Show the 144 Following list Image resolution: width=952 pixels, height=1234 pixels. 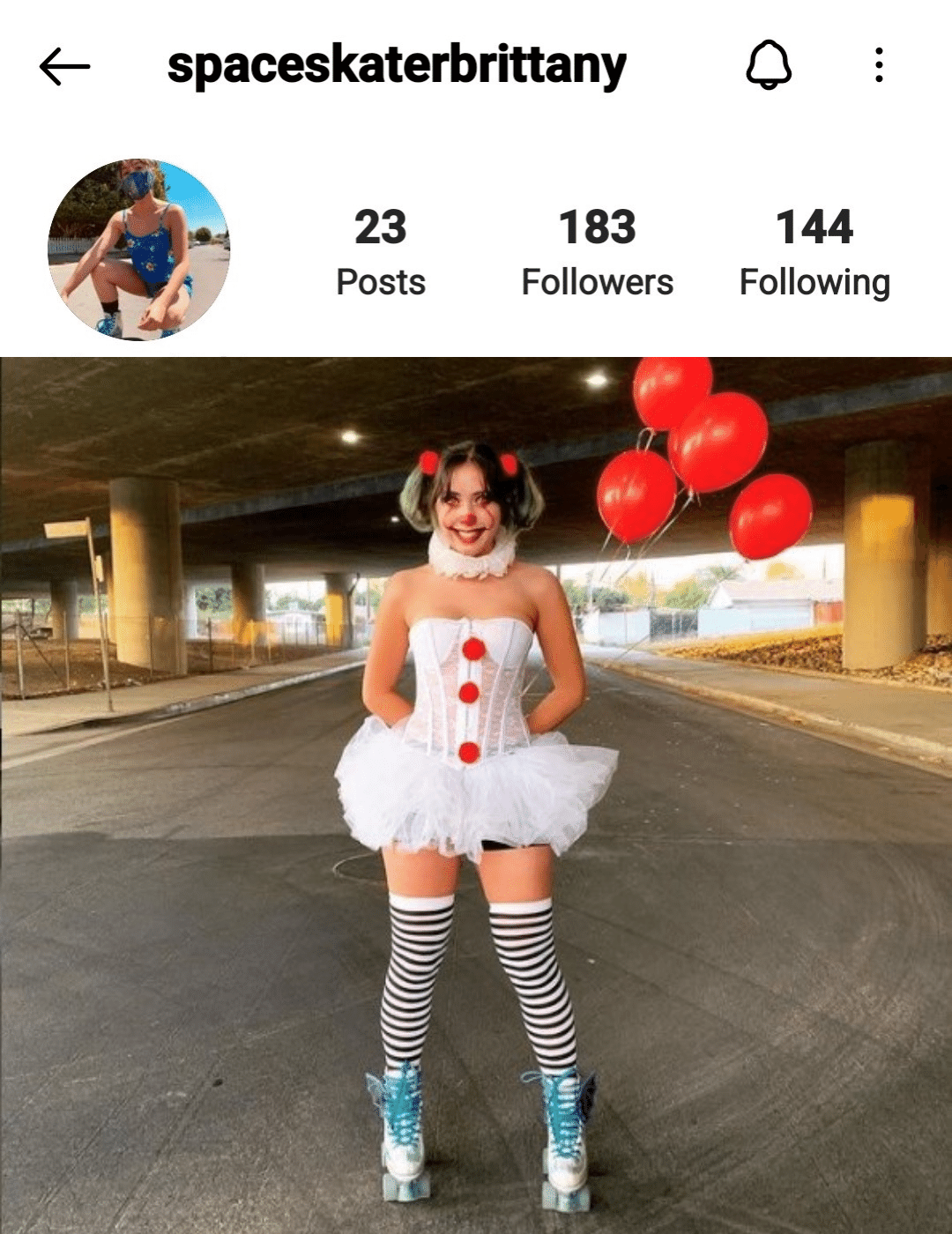click(x=814, y=252)
